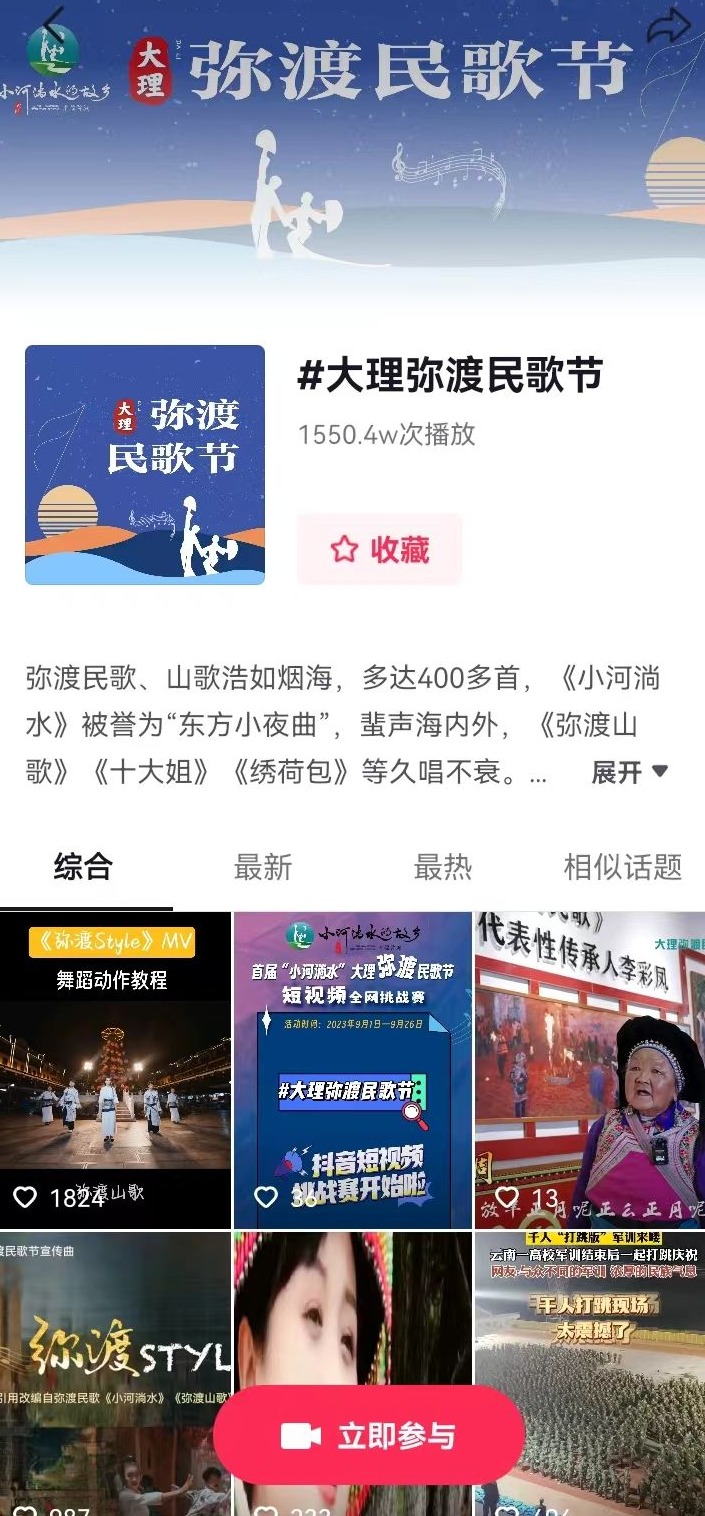
Task: Share this topic page
Action: point(668,27)
